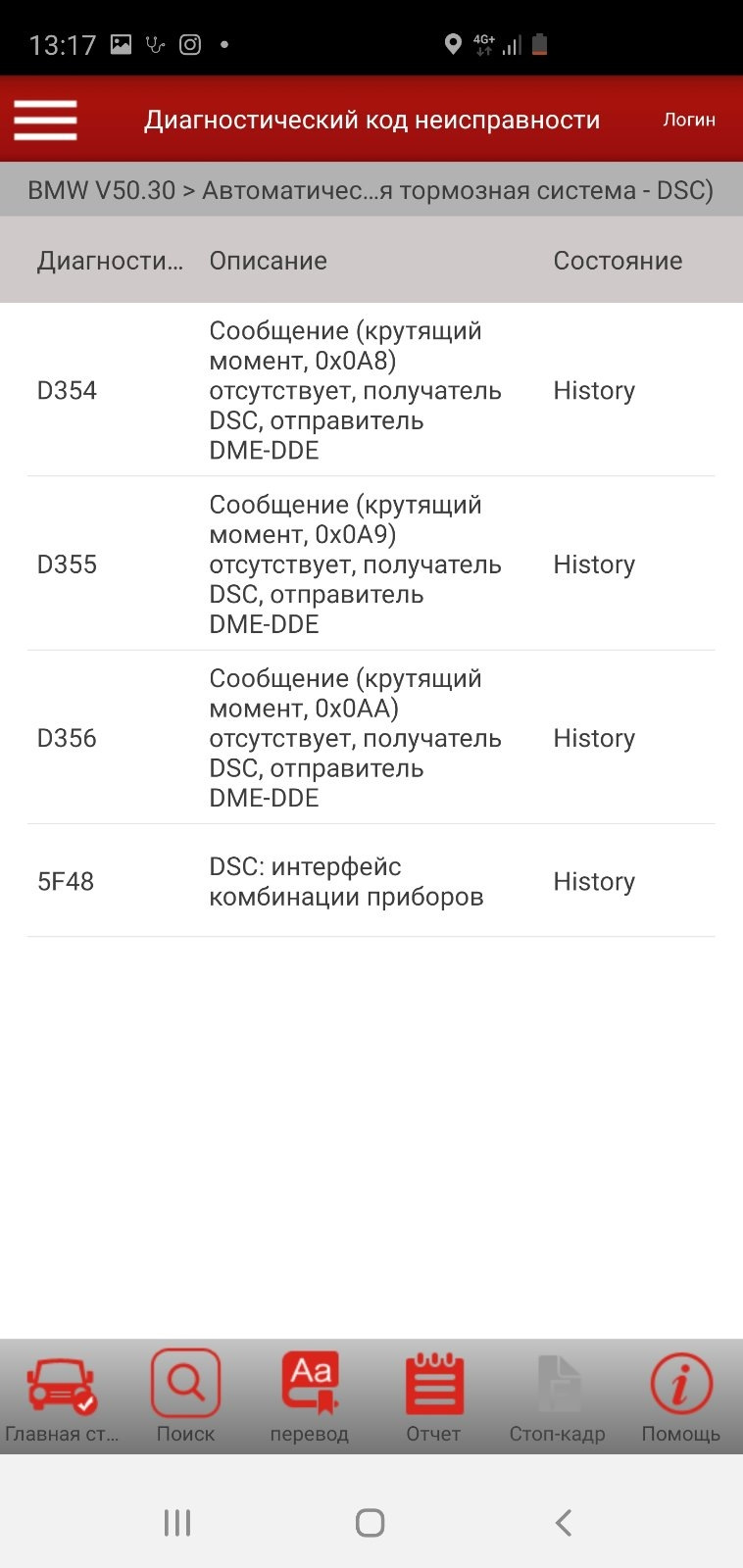Go back with system back button
This screenshot has width=743, height=1568.
(563, 1522)
